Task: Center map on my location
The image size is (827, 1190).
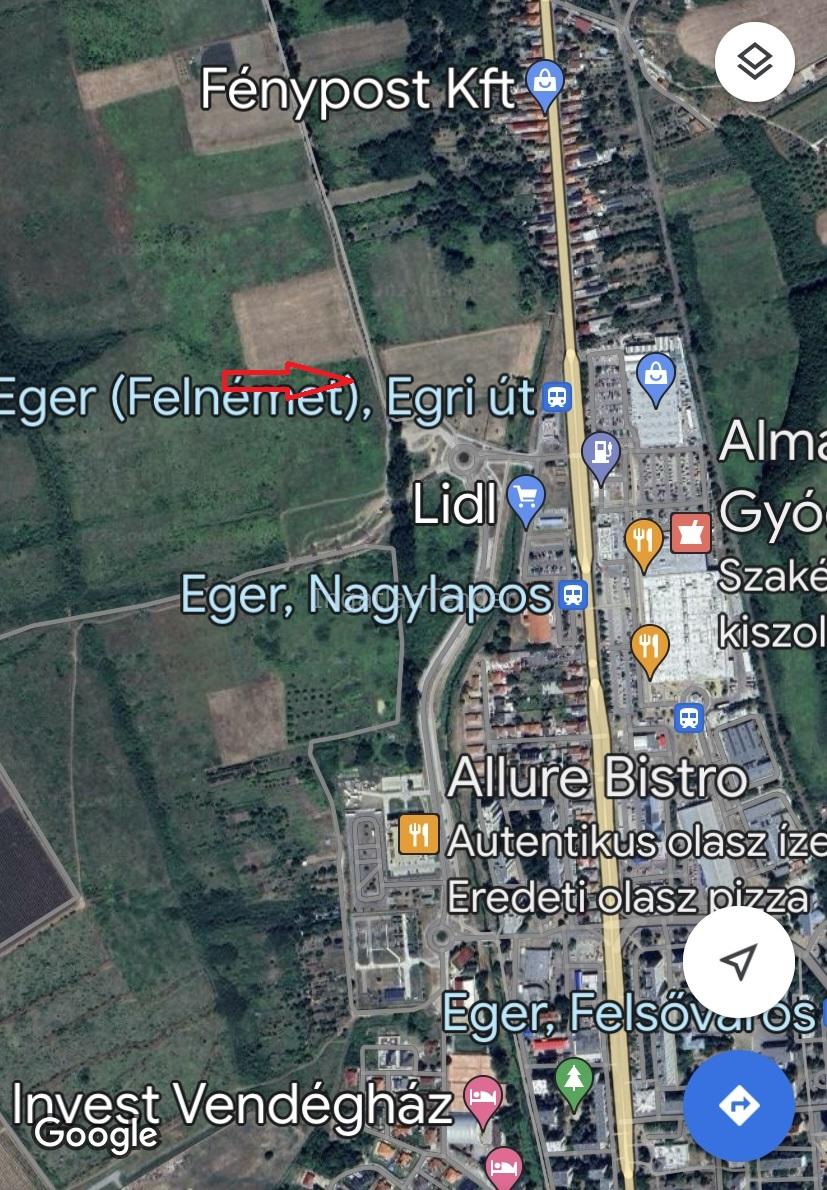Action: click(x=738, y=963)
